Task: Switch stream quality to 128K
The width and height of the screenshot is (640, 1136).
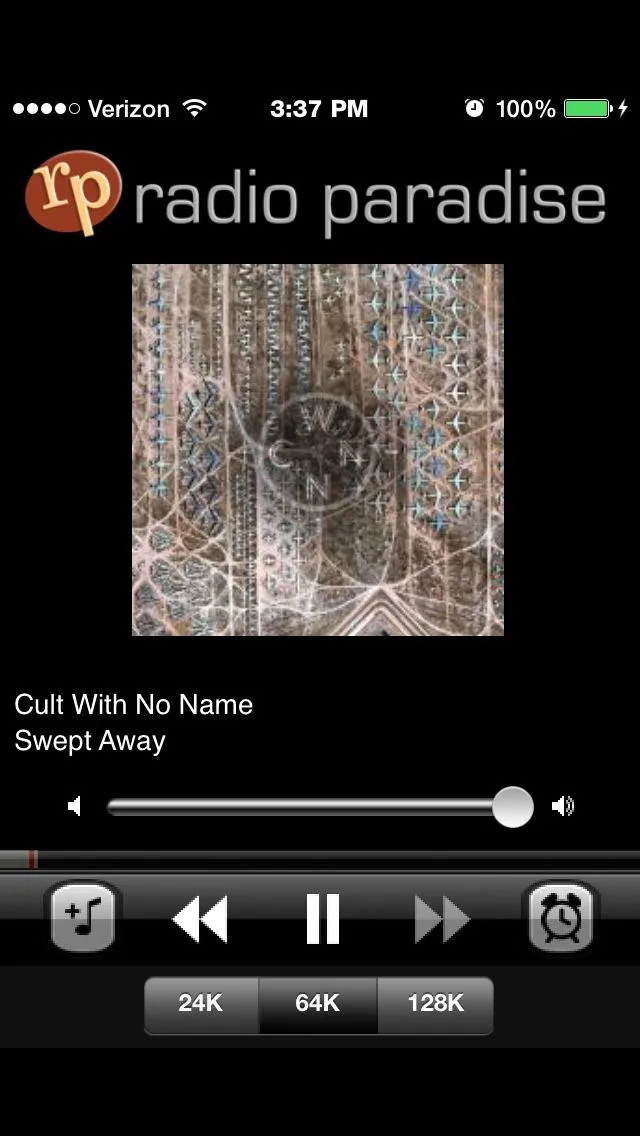Action: click(435, 1004)
